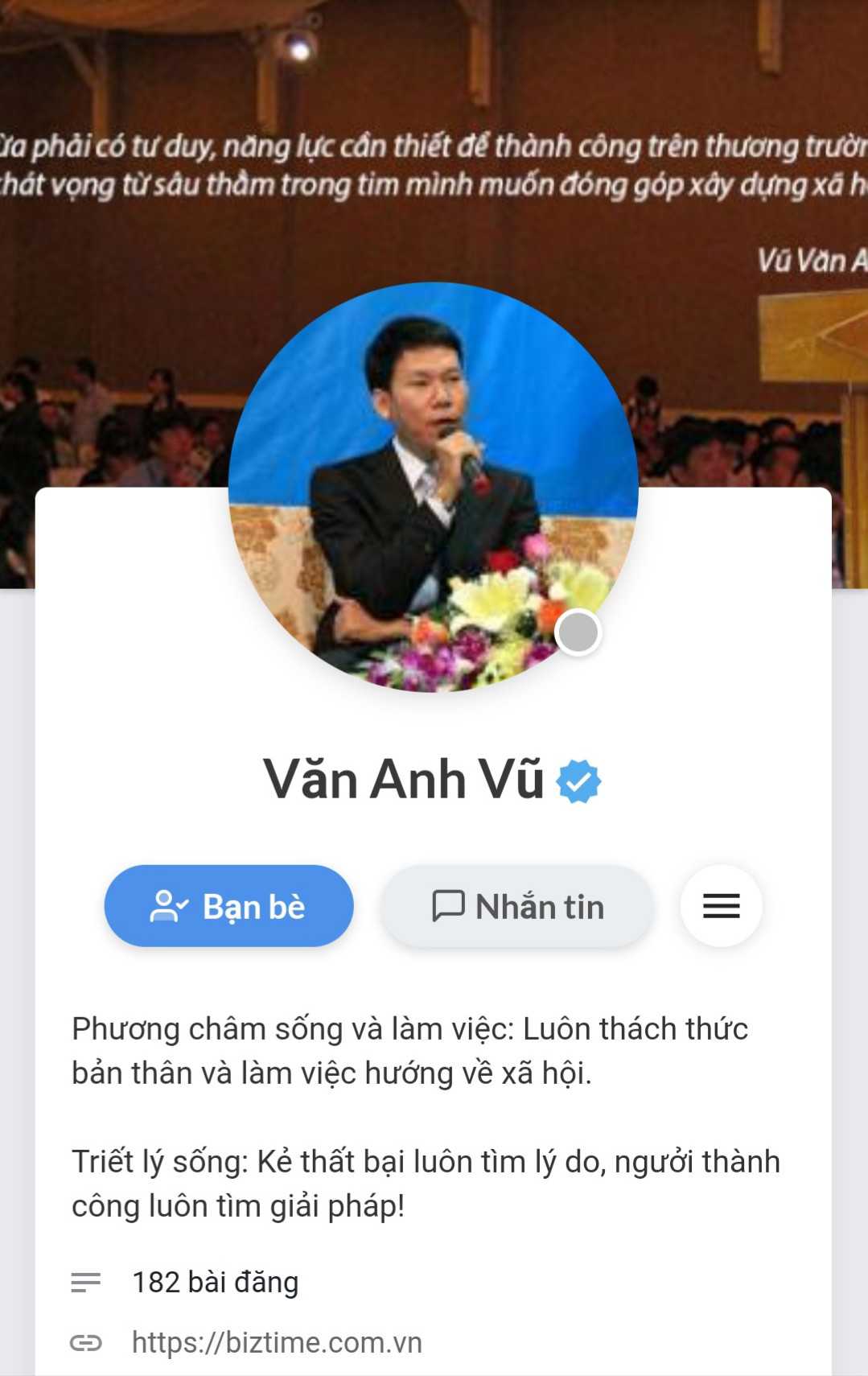The image size is (868, 1376).
Task: Open the 182 bài đăng posts list
Action: 215,1282
